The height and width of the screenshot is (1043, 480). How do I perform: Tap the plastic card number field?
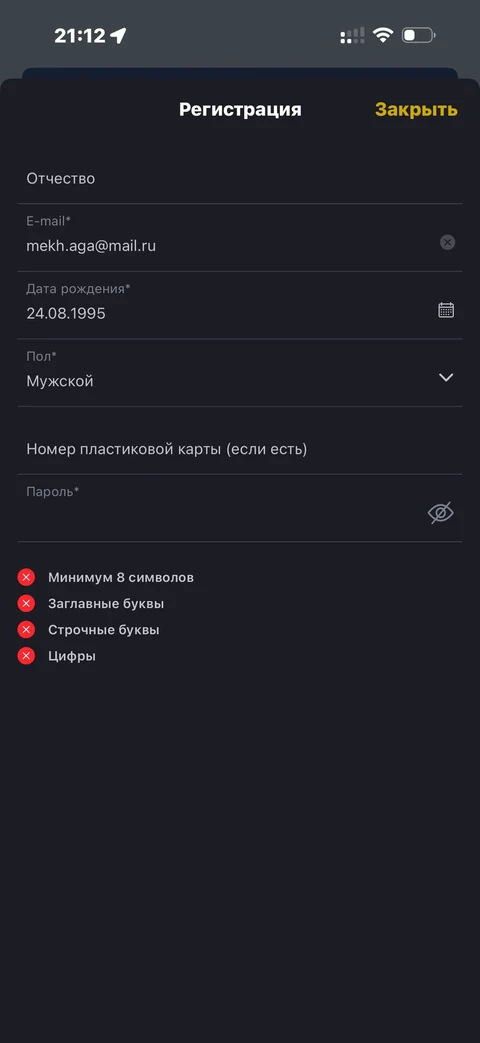coord(239,449)
